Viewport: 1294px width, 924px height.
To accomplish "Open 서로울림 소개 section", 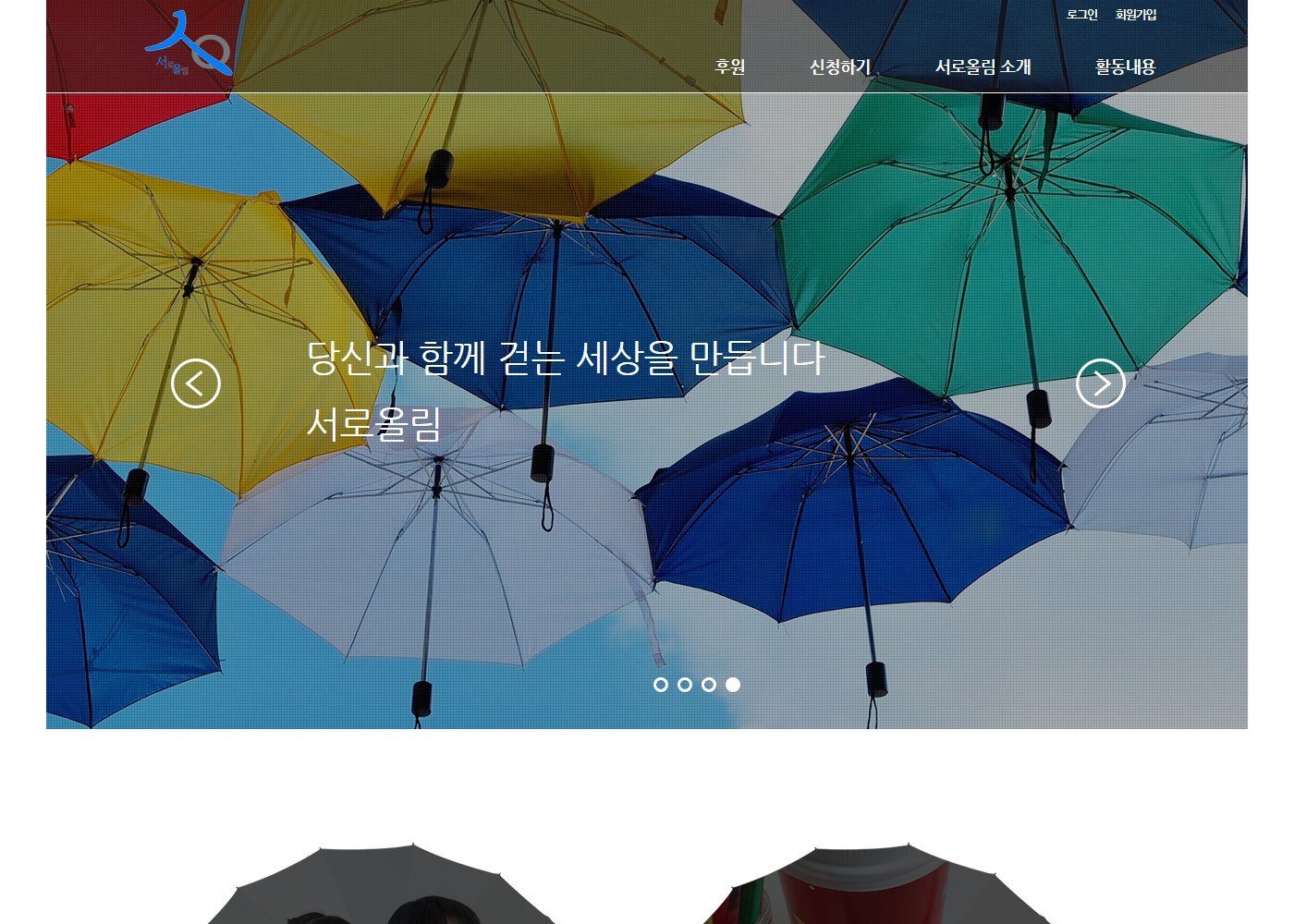I will pos(983,67).
